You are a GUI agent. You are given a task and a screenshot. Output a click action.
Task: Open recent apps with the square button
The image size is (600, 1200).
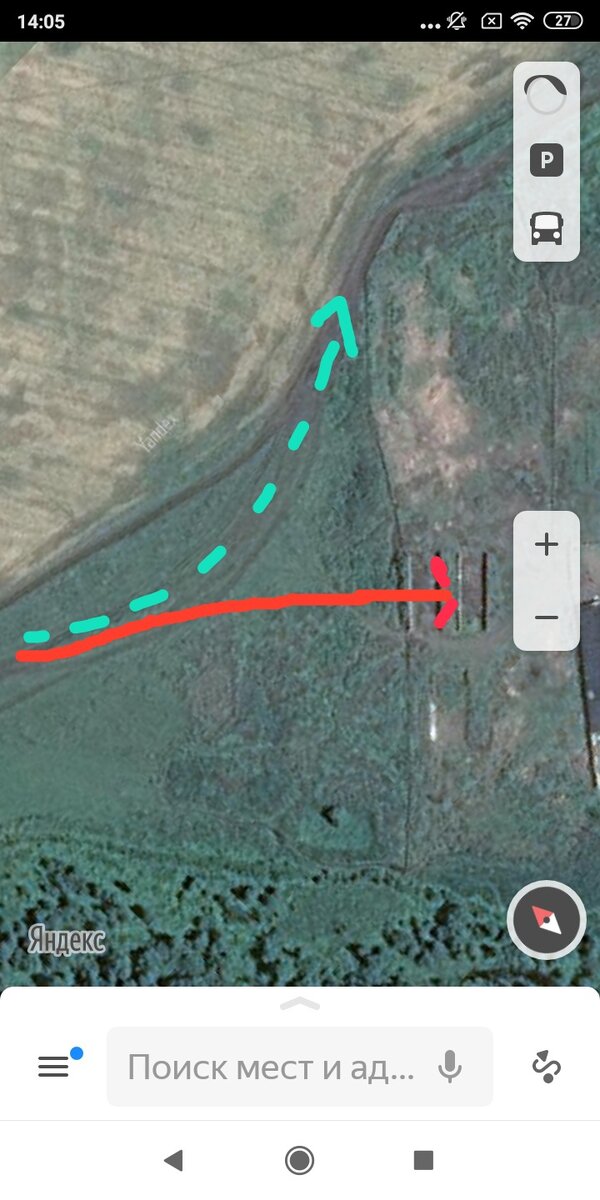(x=423, y=1160)
